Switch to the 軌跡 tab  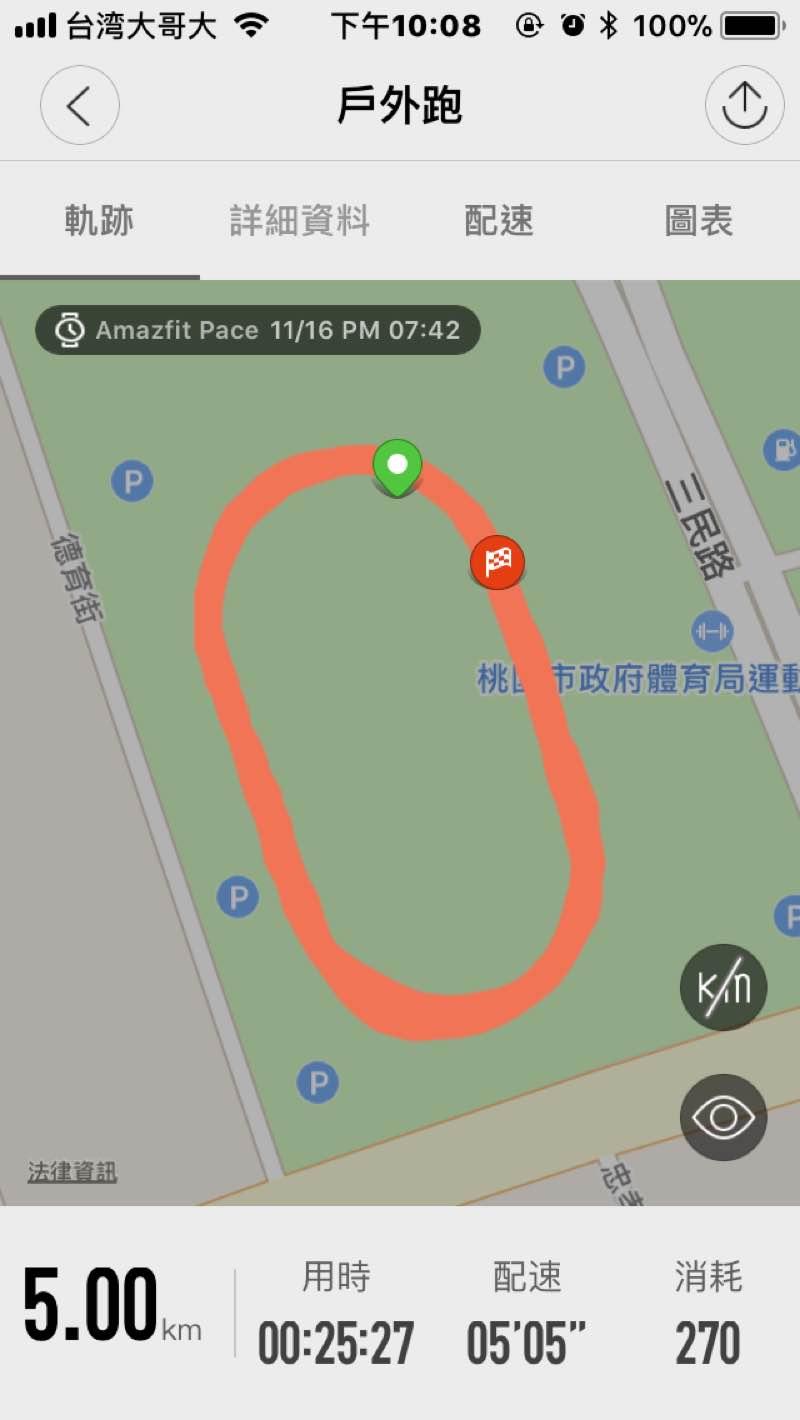coord(99,221)
